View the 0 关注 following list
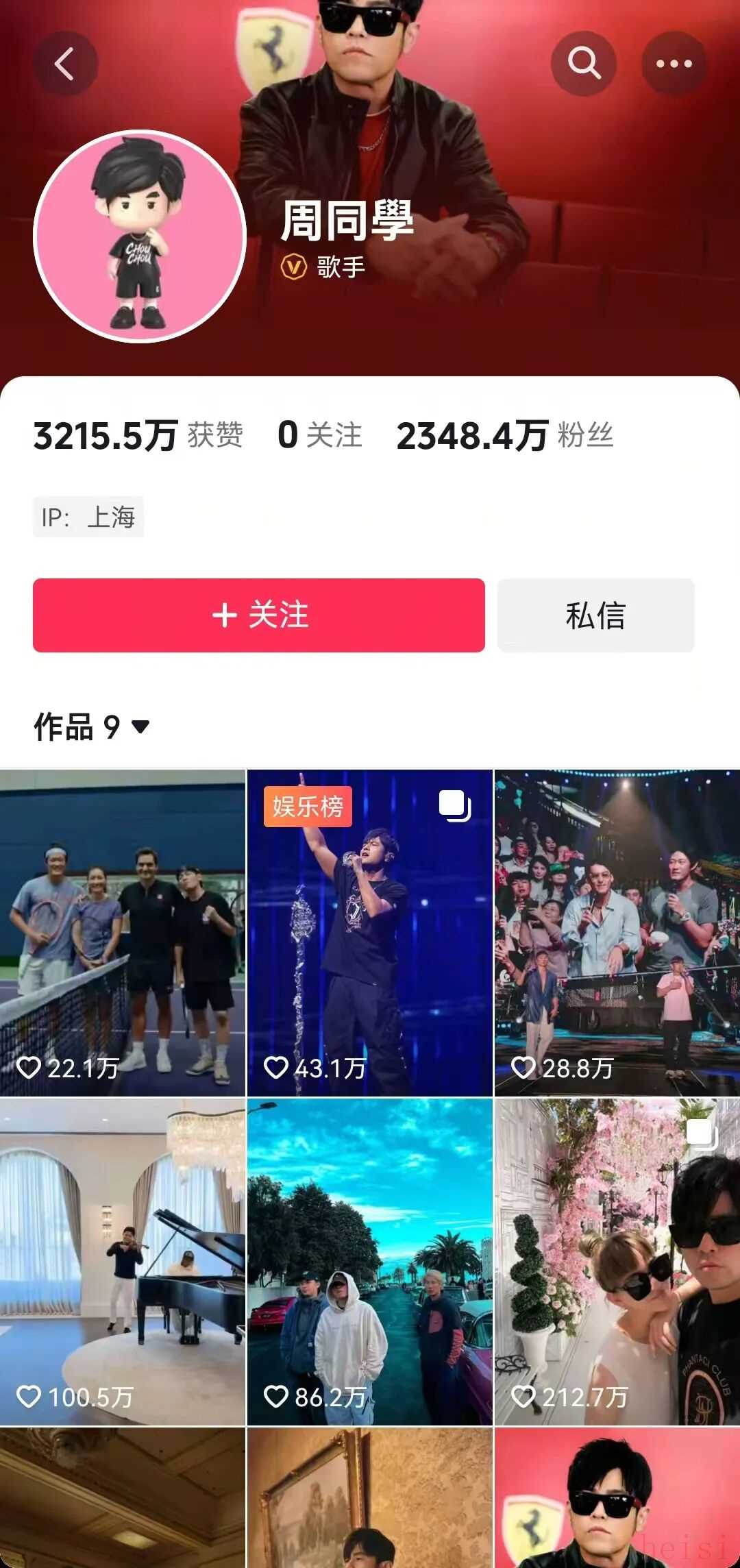Screen dimensions: 740x1568 coord(320,436)
